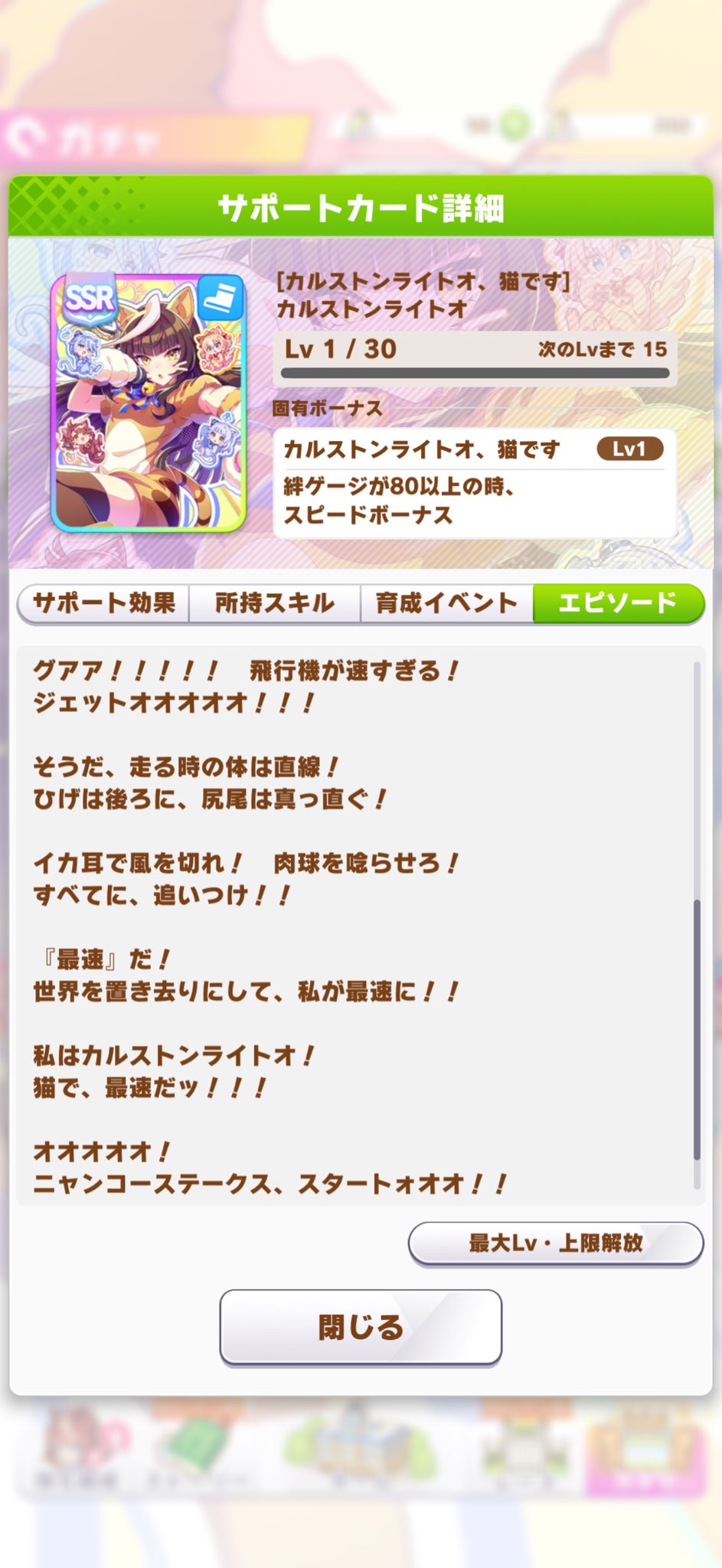
Task: Select the 育成イベント tab
Action: (x=446, y=603)
